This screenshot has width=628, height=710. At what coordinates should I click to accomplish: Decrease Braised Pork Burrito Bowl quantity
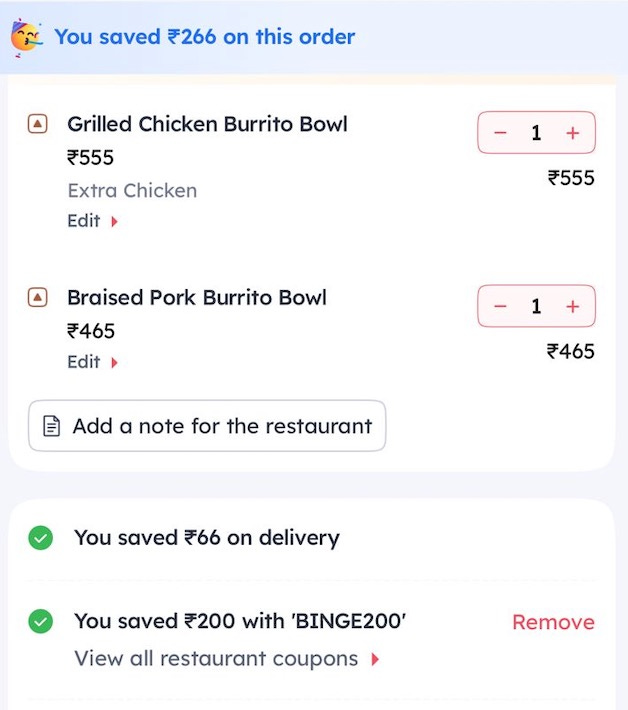tap(500, 307)
